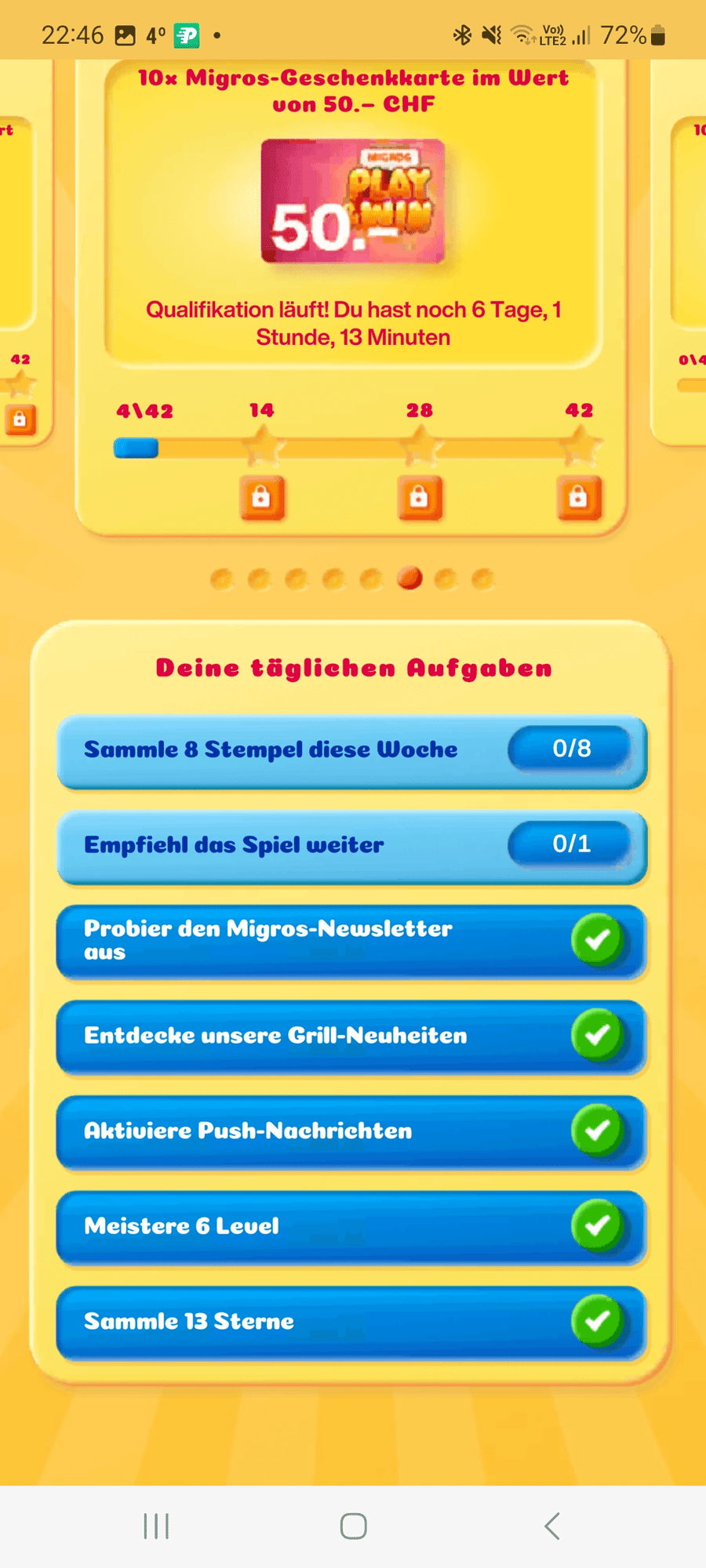
Task: Tap the locked reward at 14 stars
Action: point(261,497)
